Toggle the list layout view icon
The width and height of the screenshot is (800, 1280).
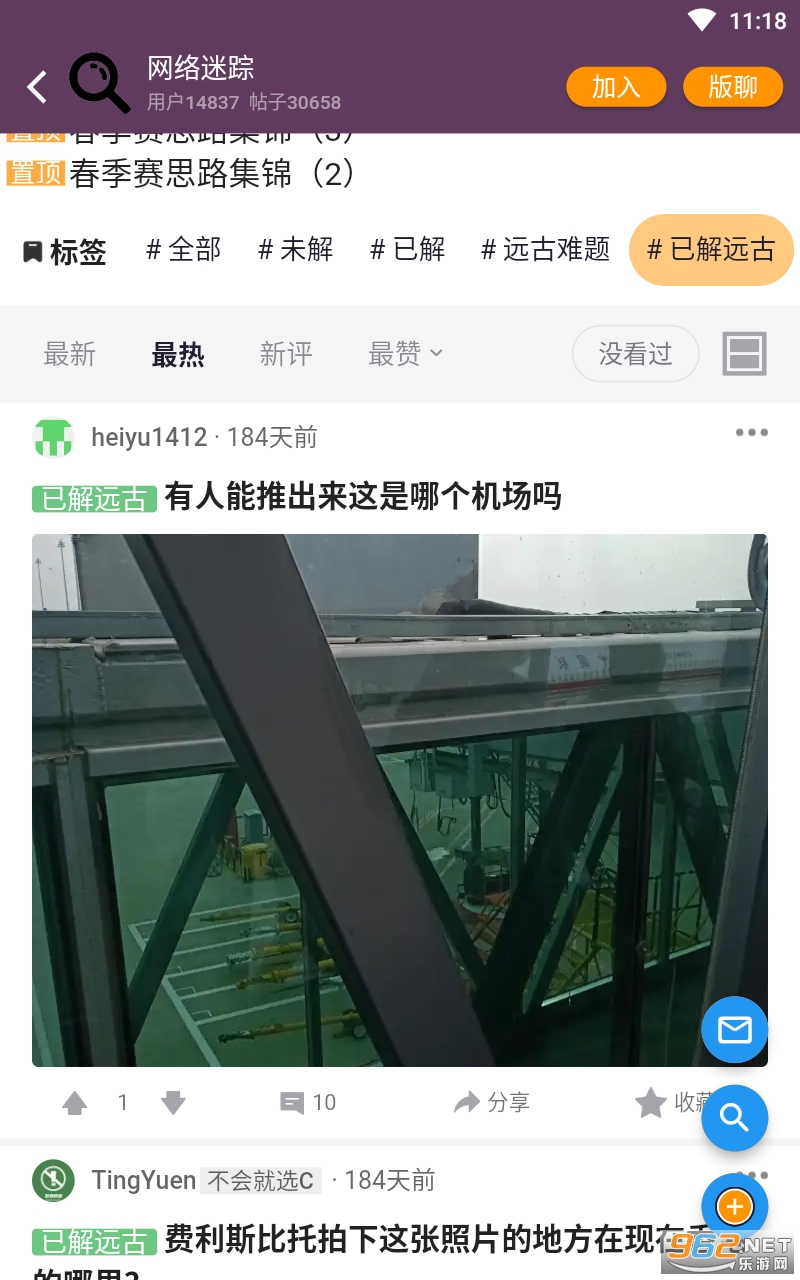pos(744,354)
